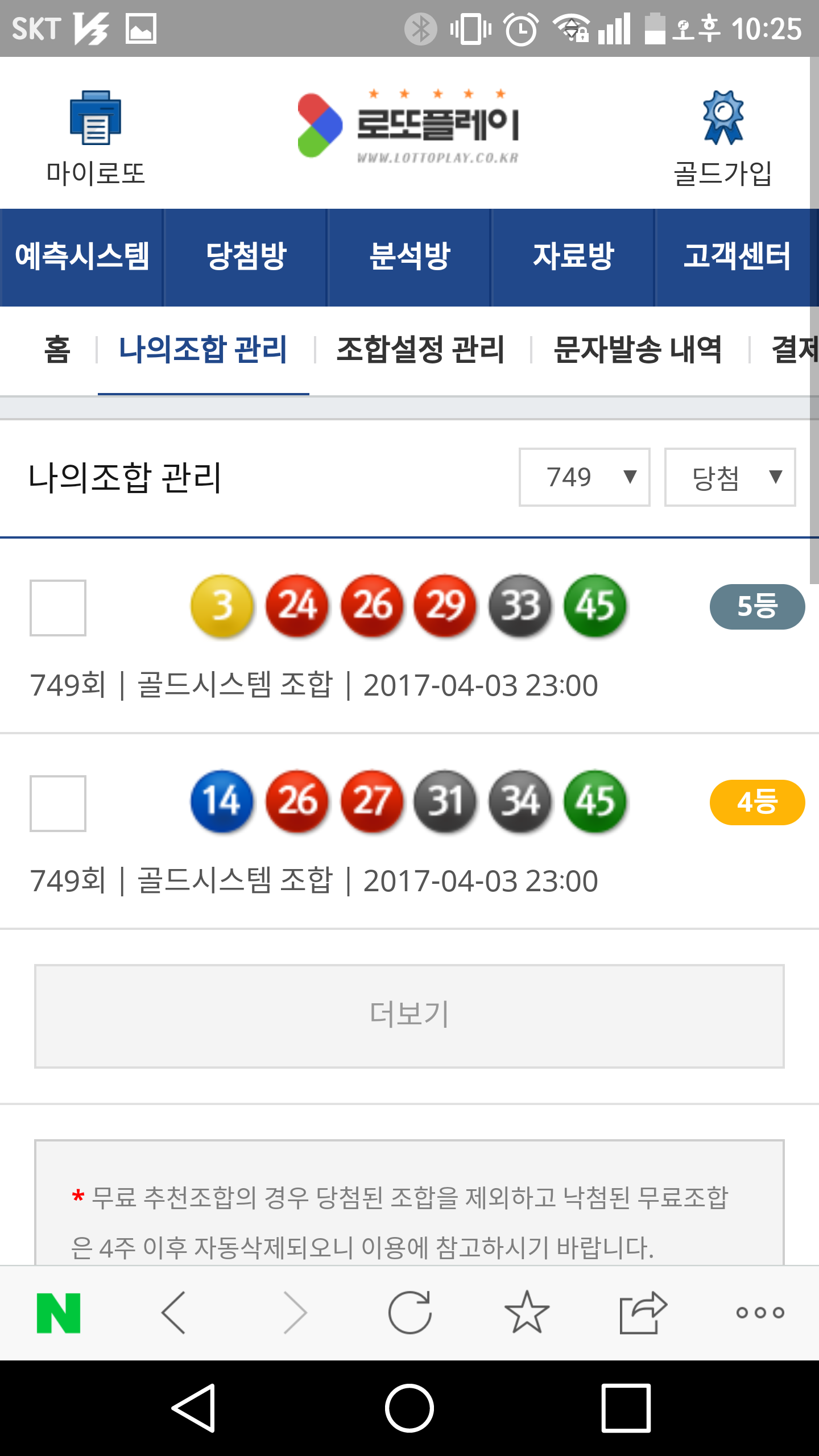Check the box for the 4등 combination

point(58,804)
